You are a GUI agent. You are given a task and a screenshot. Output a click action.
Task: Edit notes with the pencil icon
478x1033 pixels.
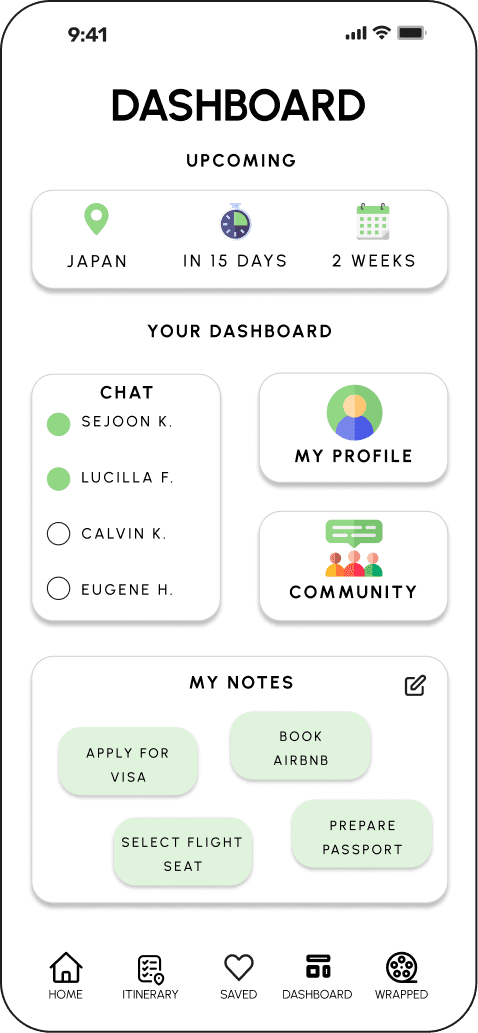coord(415,685)
